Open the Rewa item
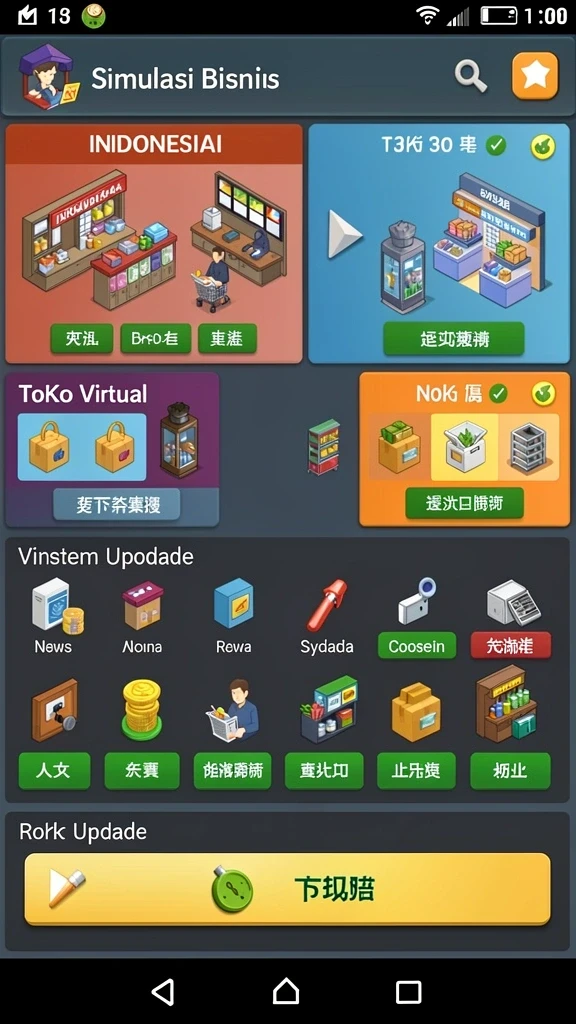This screenshot has width=576, height=1024. (233, 616)
